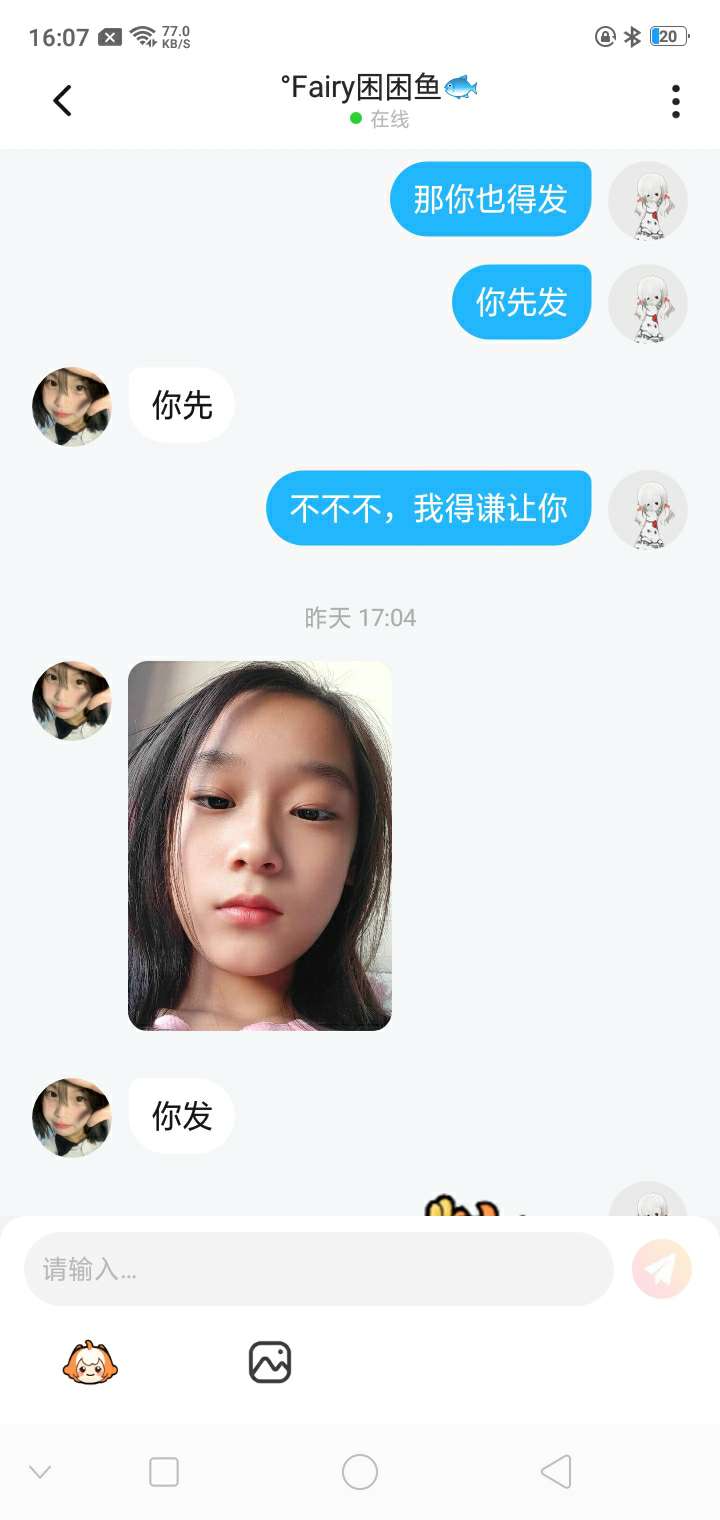720x1520 pixels.
Task: Go back from the Fairy困困鱼 chat
Action: click(62, 100)
